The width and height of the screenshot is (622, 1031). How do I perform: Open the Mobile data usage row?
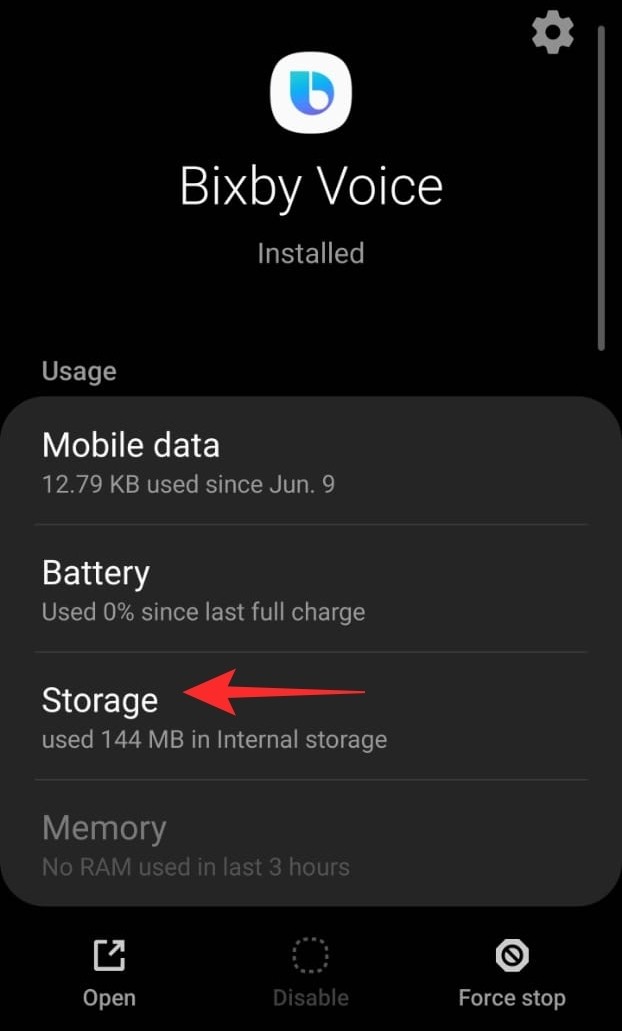(310, 461)
